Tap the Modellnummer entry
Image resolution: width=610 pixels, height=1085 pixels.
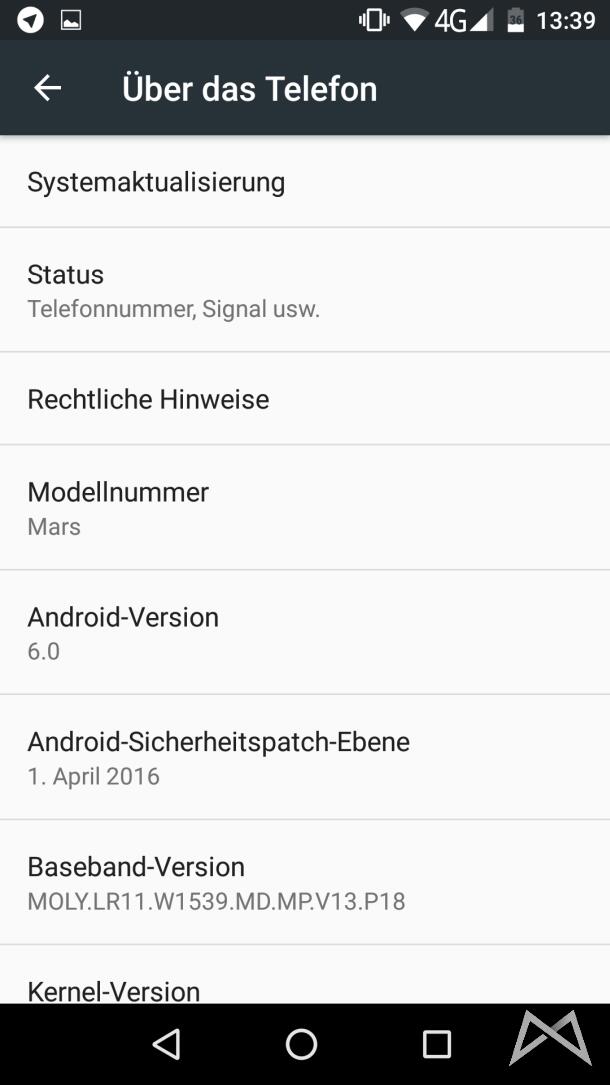click(x=305, y=508)
